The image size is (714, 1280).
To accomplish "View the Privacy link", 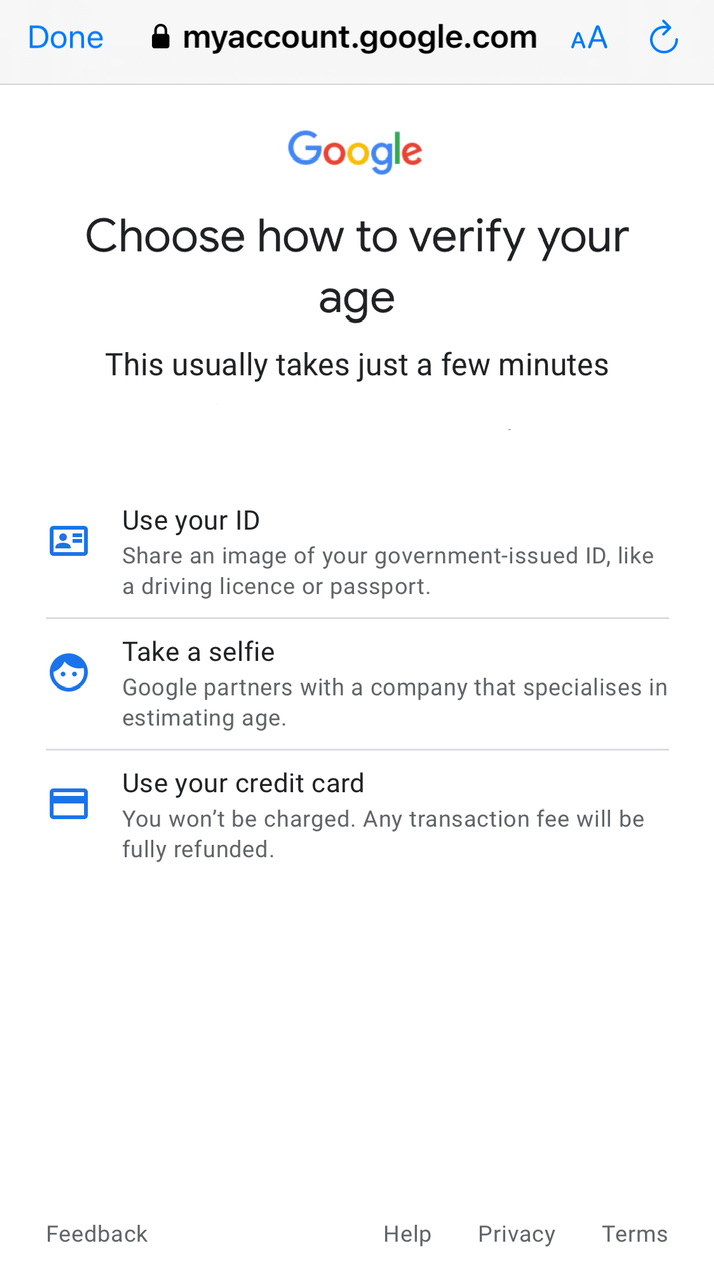I will click(x=516, y=1234).
